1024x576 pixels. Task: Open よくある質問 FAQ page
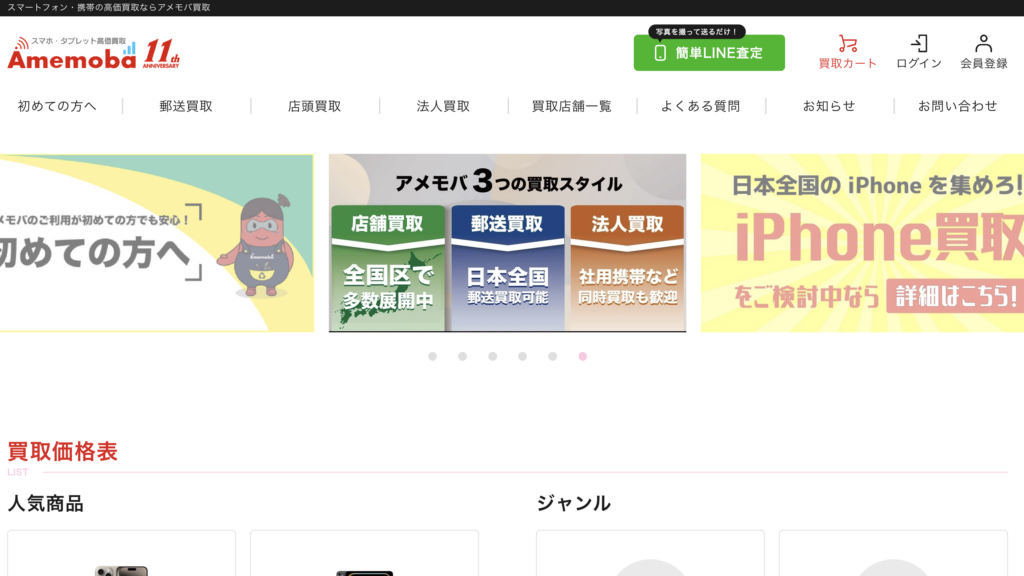700,106
